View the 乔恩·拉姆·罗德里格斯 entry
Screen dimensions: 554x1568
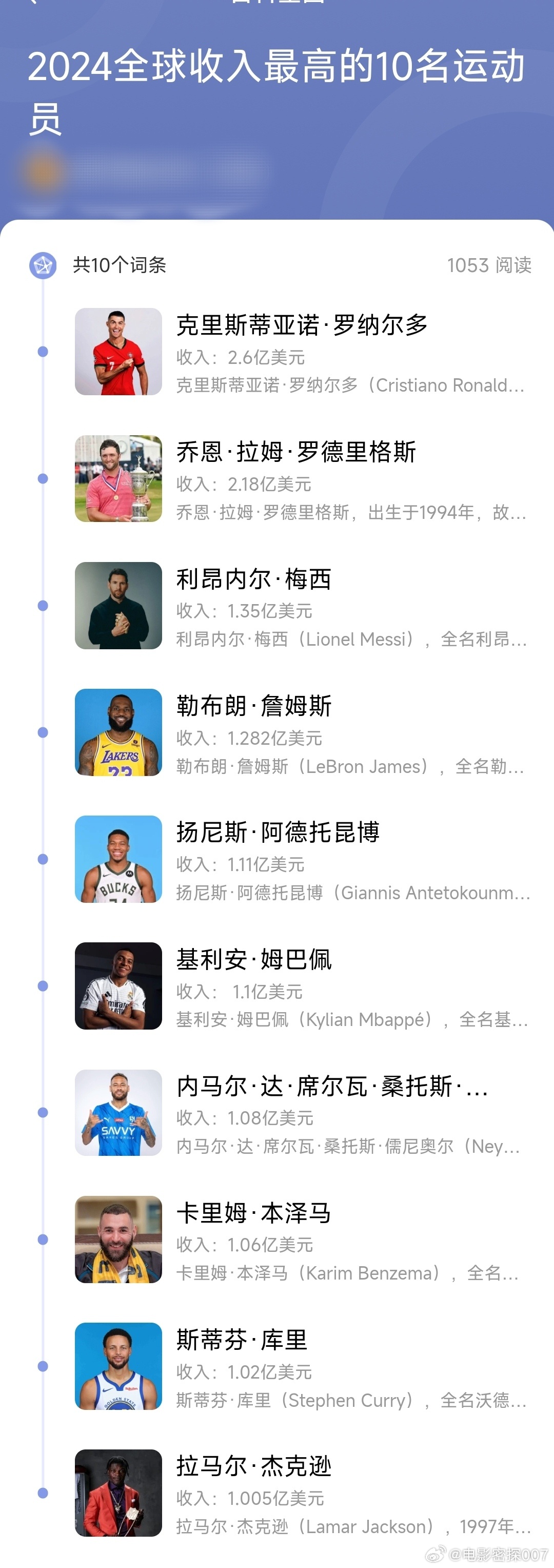pyautogui.click(x=296, y=452)
